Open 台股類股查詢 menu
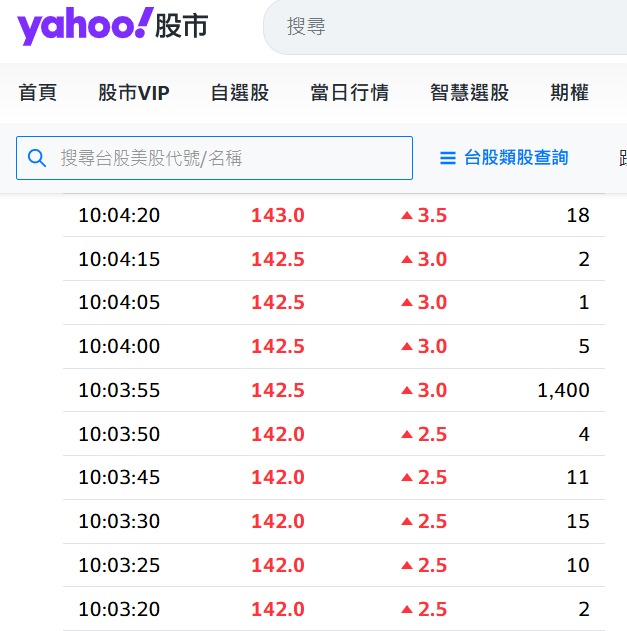Screen dimensions: 627x631 504,158
